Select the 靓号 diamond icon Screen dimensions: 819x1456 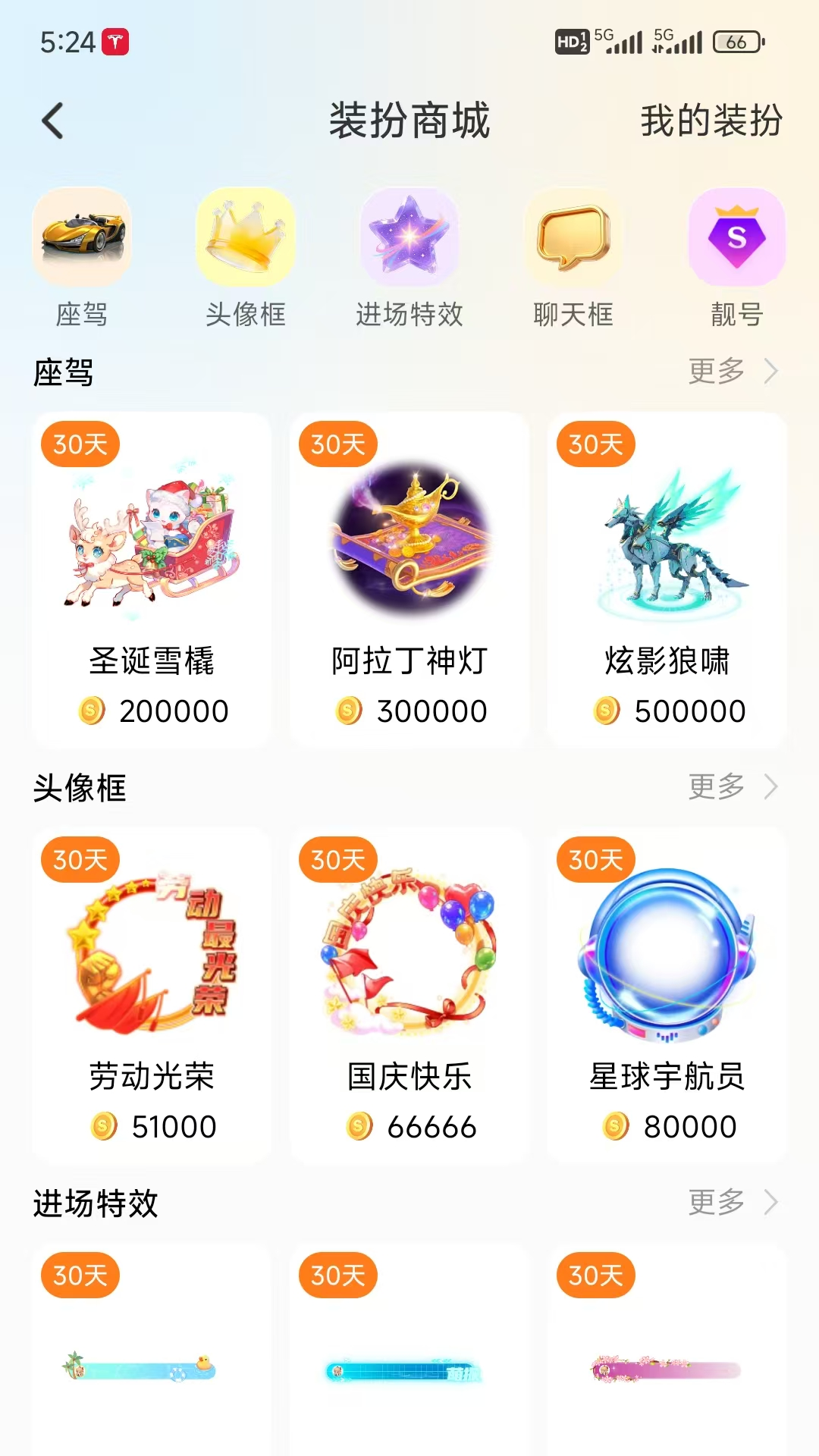click(x=736, y=237)
